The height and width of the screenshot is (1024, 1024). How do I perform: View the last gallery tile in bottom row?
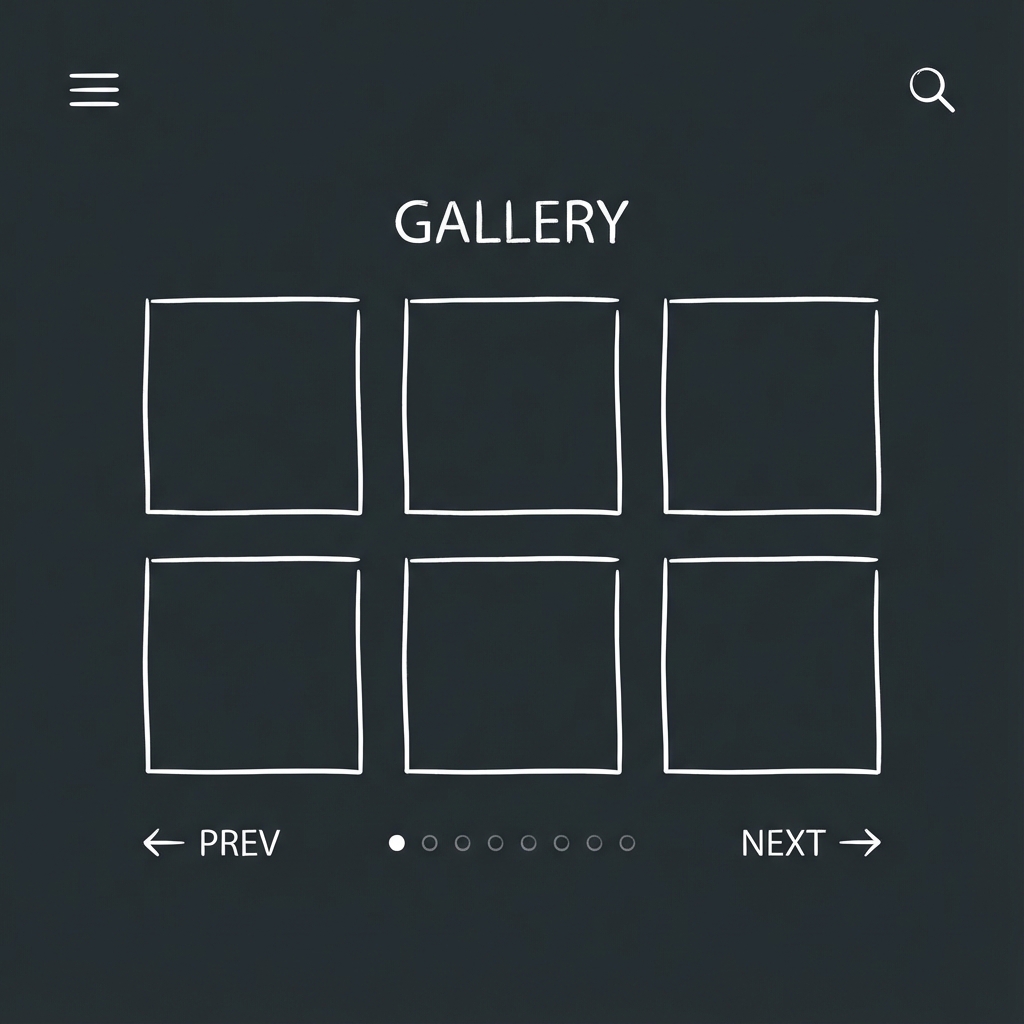tap(772, 666)
